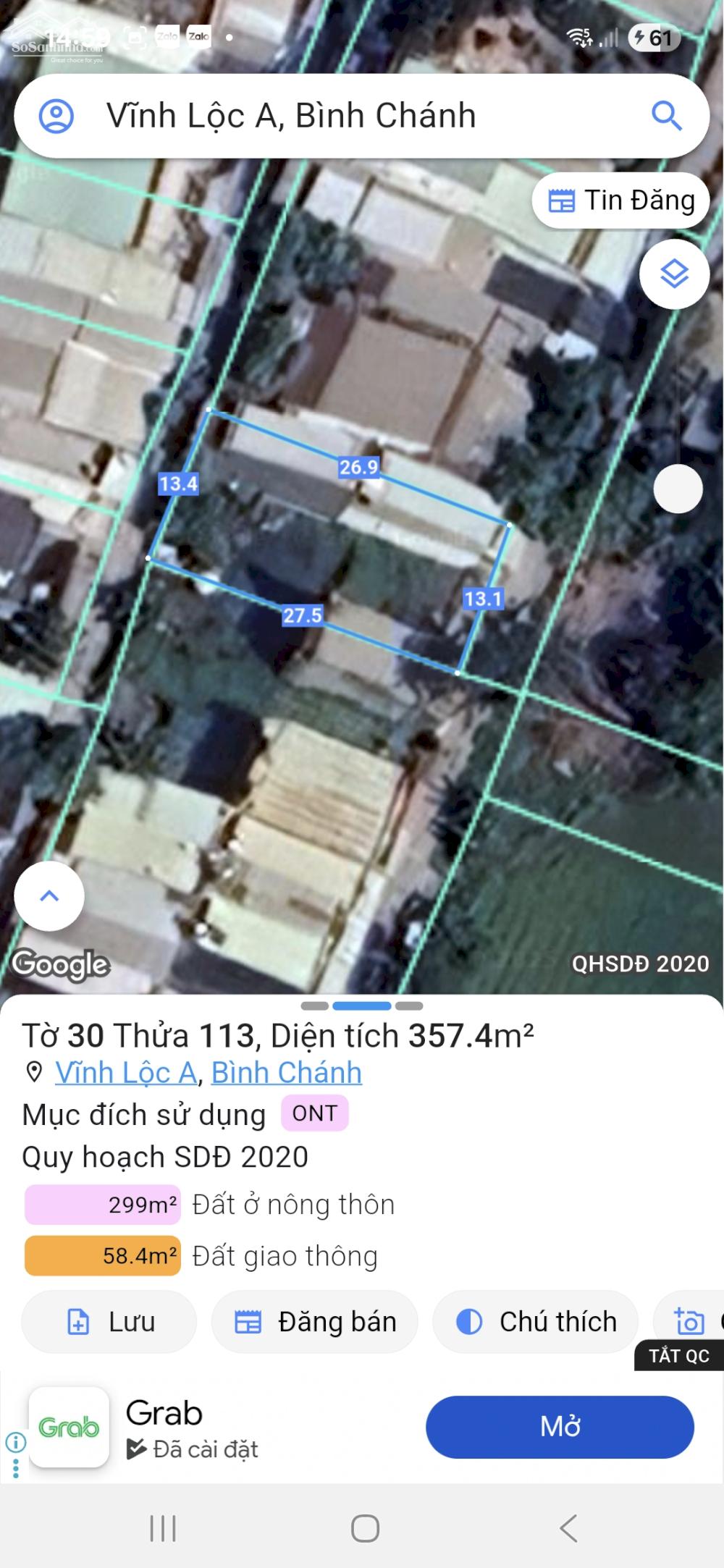
Task: Tap the location pin beside Vĩnh Lộc A
Action: coord(33,1074)
